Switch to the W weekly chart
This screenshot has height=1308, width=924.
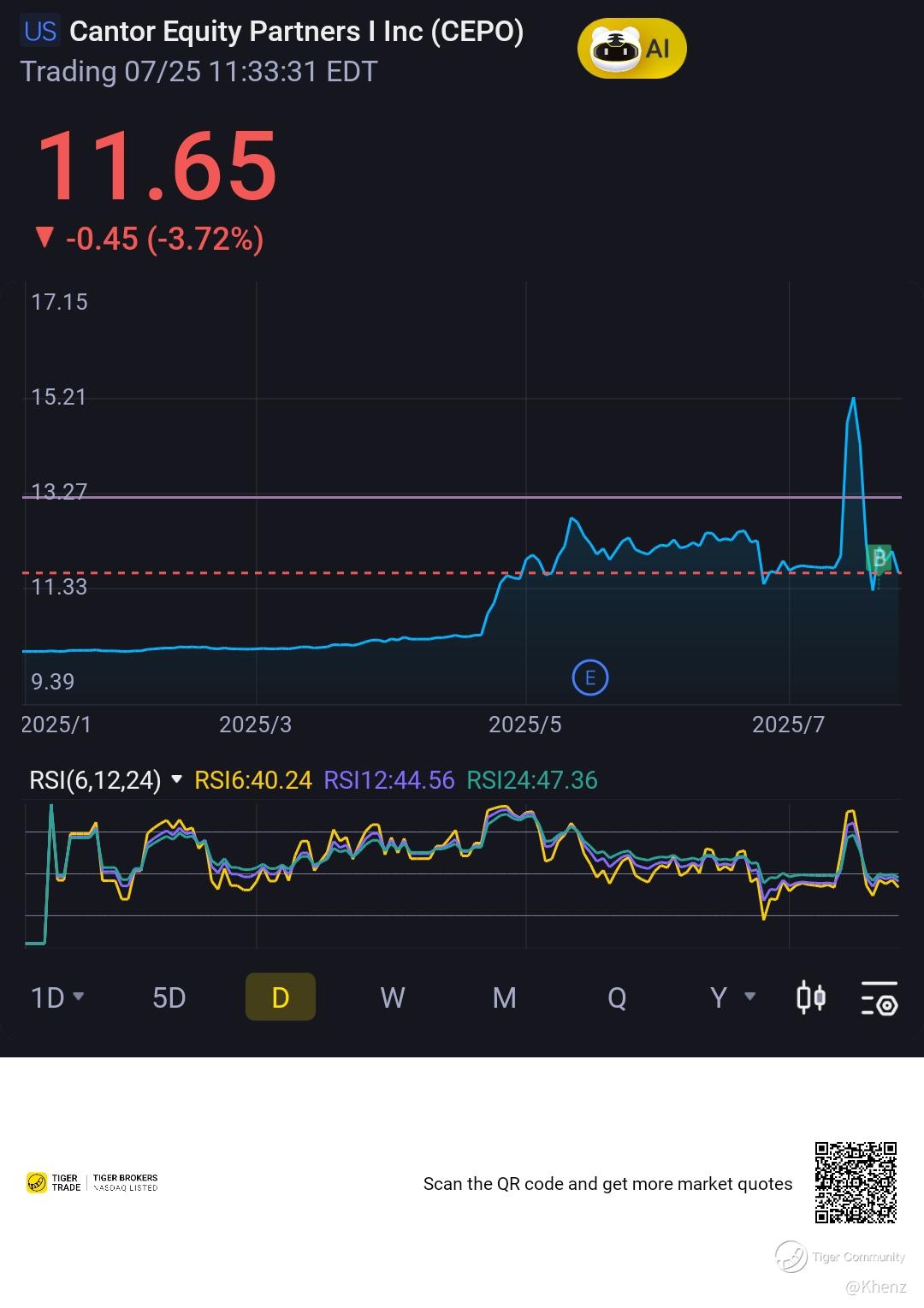(x=393, y=997)
